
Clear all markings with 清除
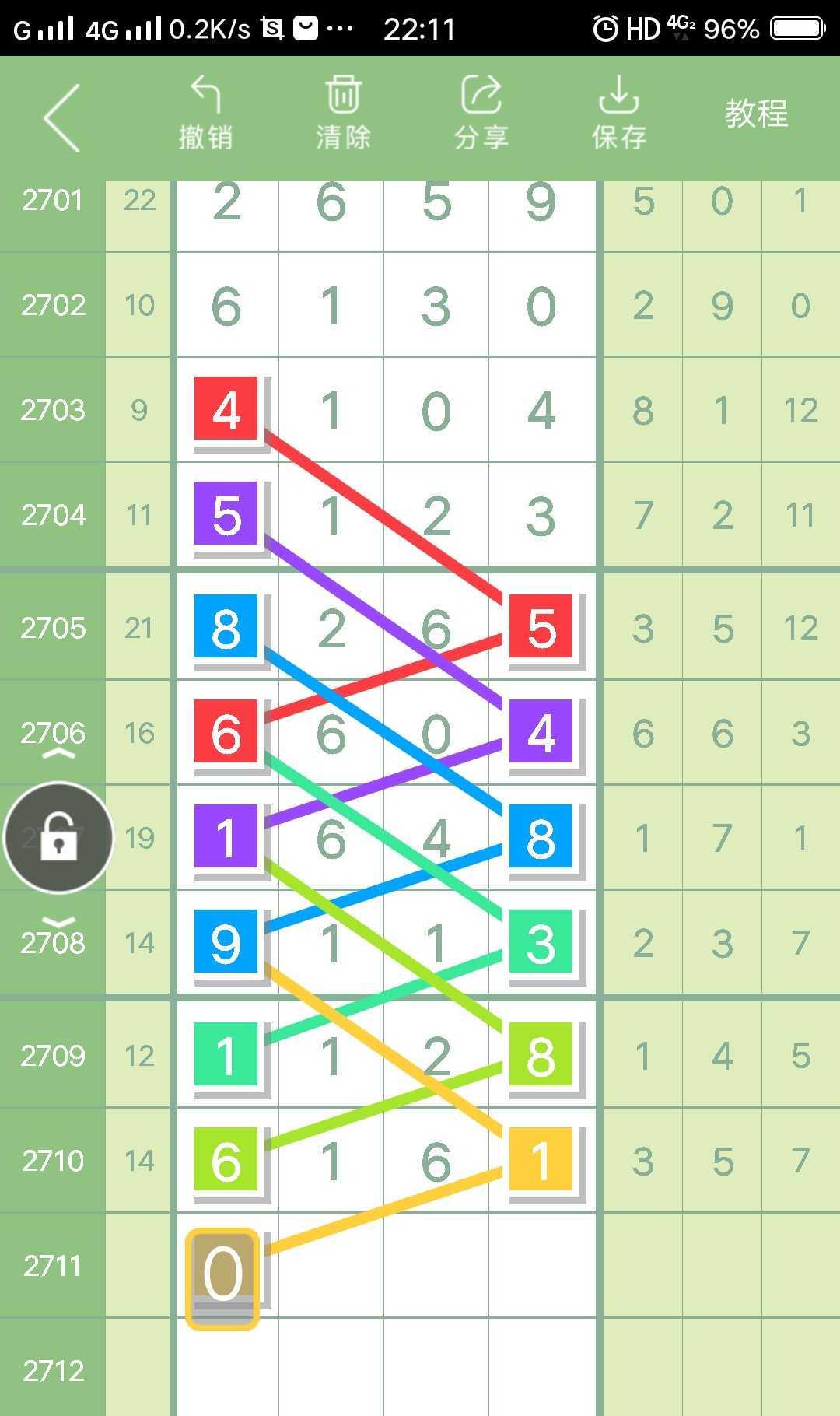[x=343, y=114]
